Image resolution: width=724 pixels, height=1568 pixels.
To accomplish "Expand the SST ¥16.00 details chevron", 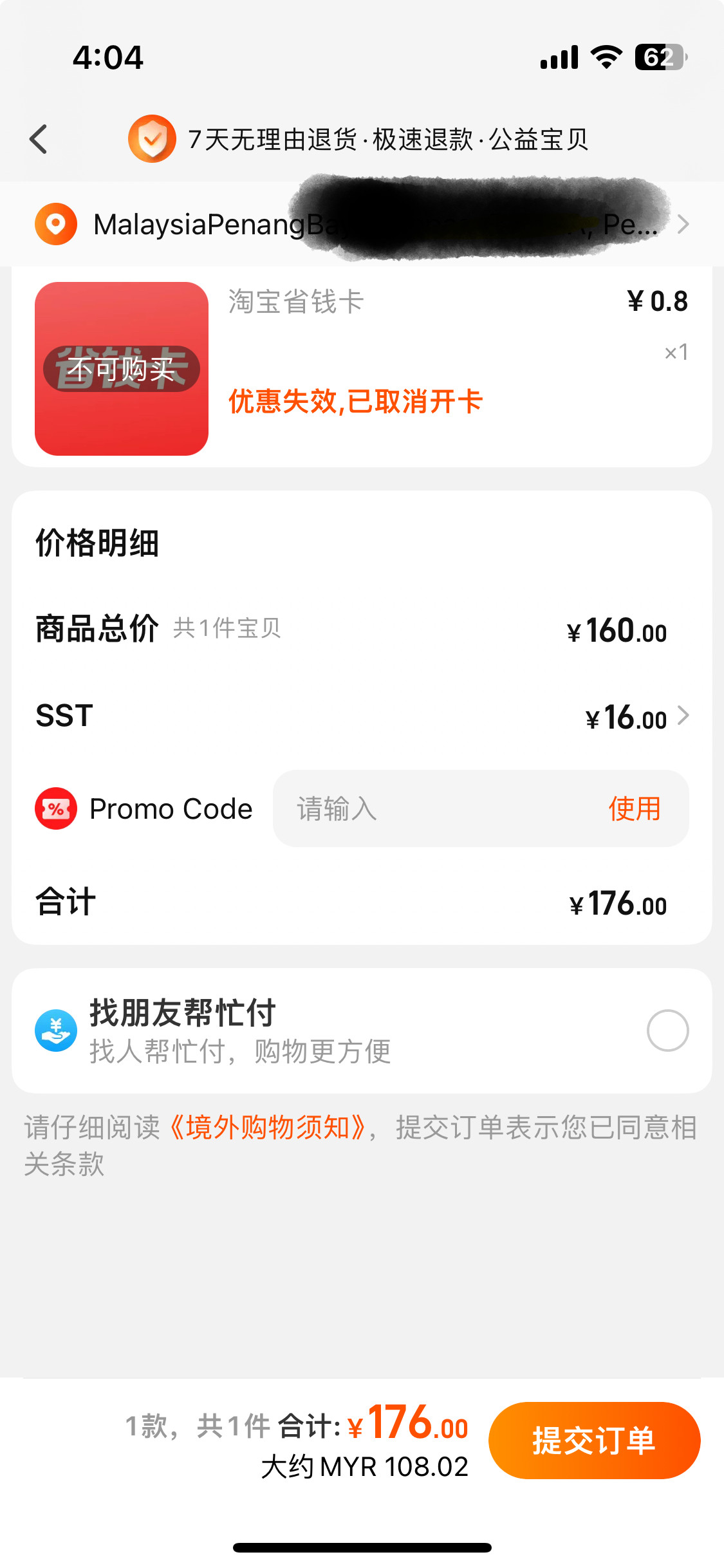I will click(x=683, y=716).
